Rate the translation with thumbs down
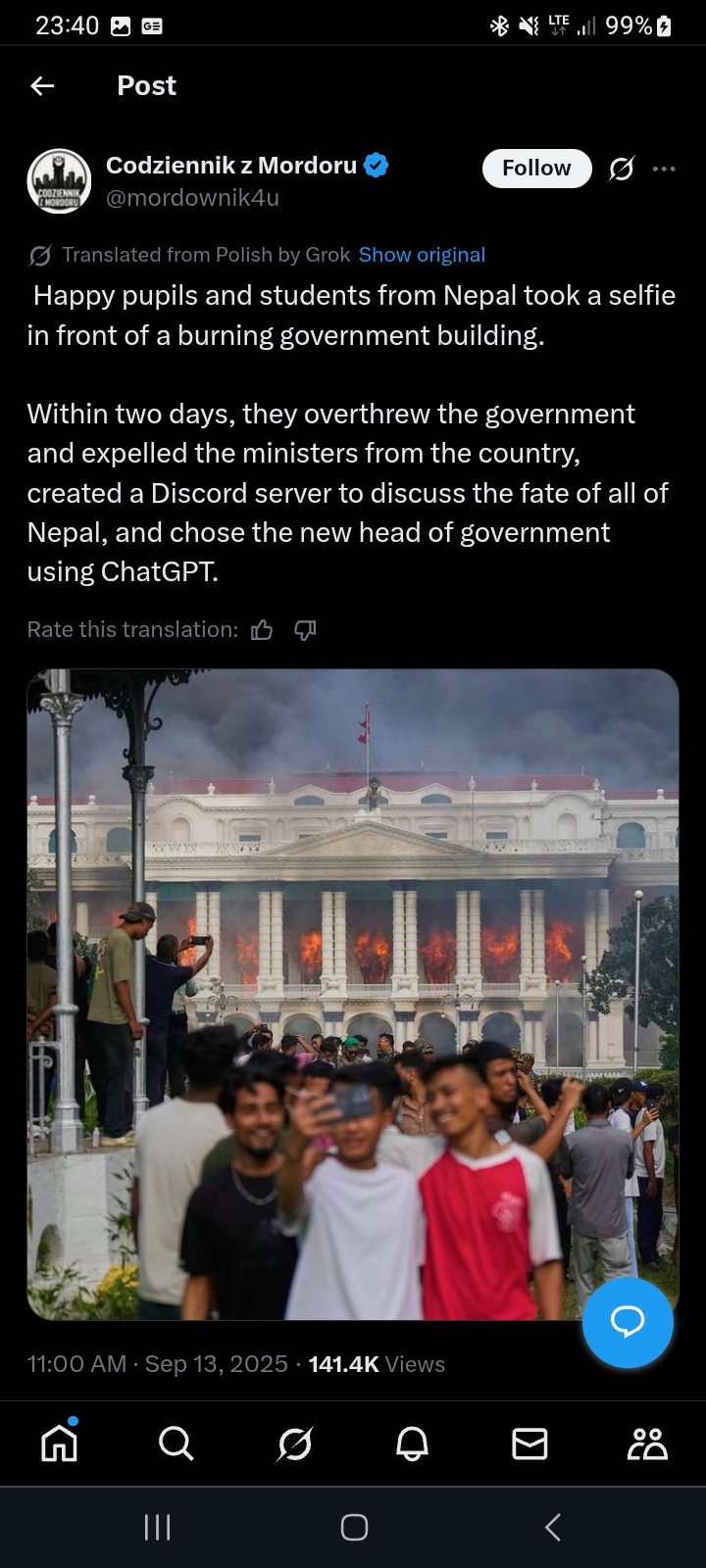The height and width of the screenshot is (1568, 706). tap(305, 630)
